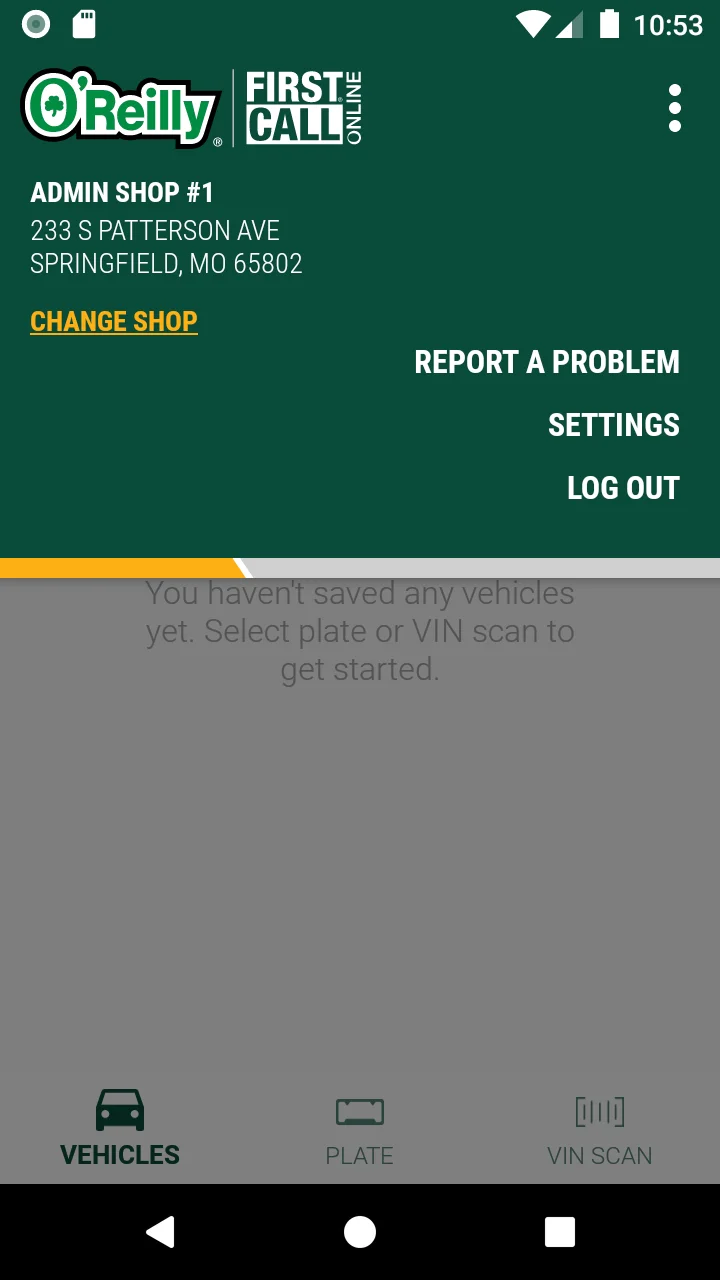Image resolution: width=720 pixels, height=1280 pixels.
Task: Go back using the system back button
Action: [x=160, y=1232]
